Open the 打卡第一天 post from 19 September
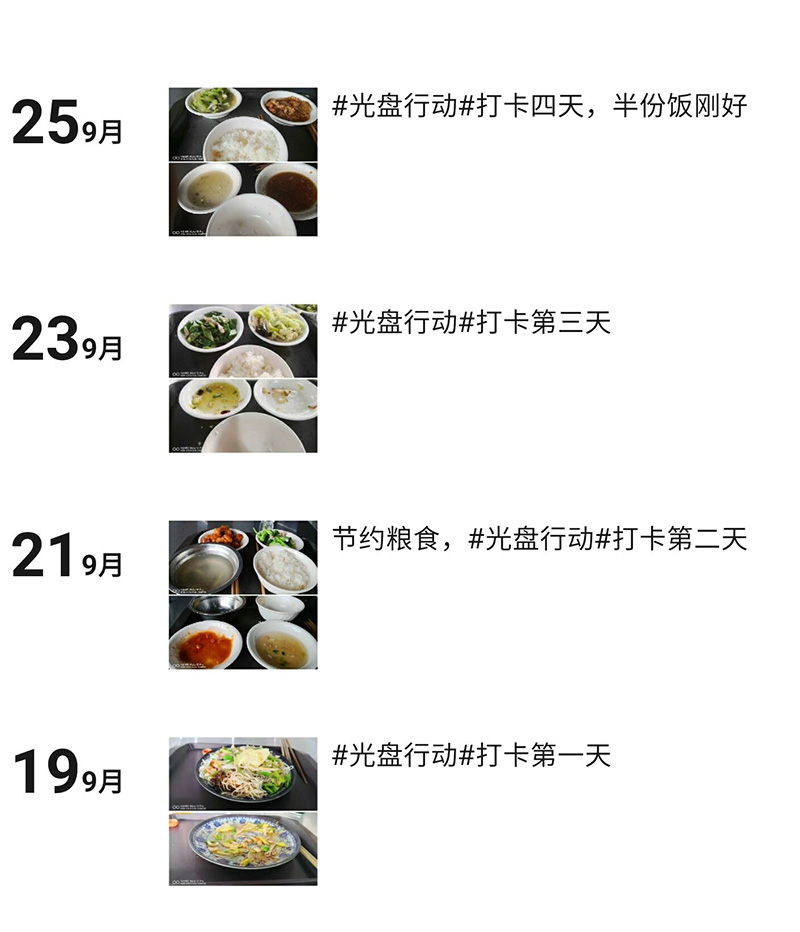The image size is (800, 932). (x=471, y=755)
